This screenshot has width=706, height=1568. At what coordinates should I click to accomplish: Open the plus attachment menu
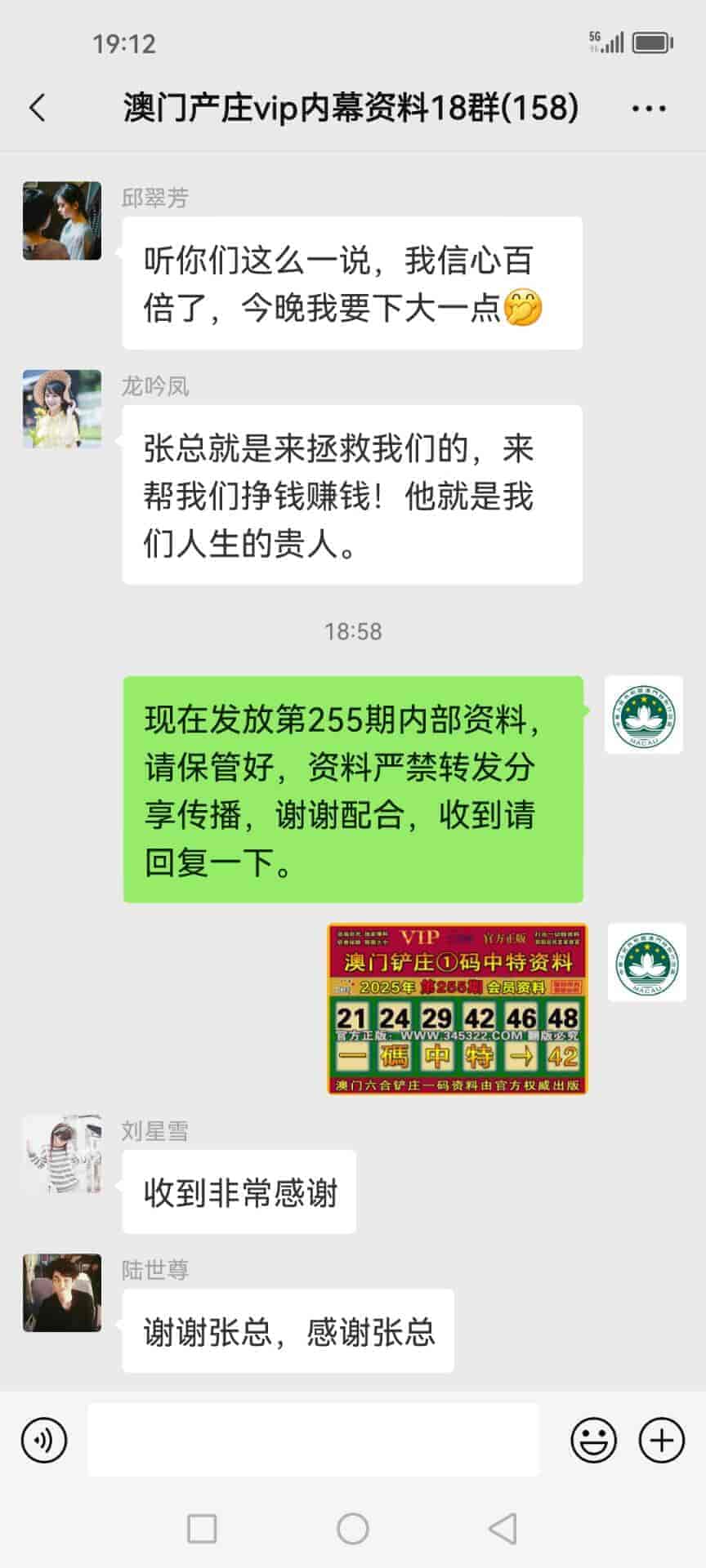pos(661,1440)
